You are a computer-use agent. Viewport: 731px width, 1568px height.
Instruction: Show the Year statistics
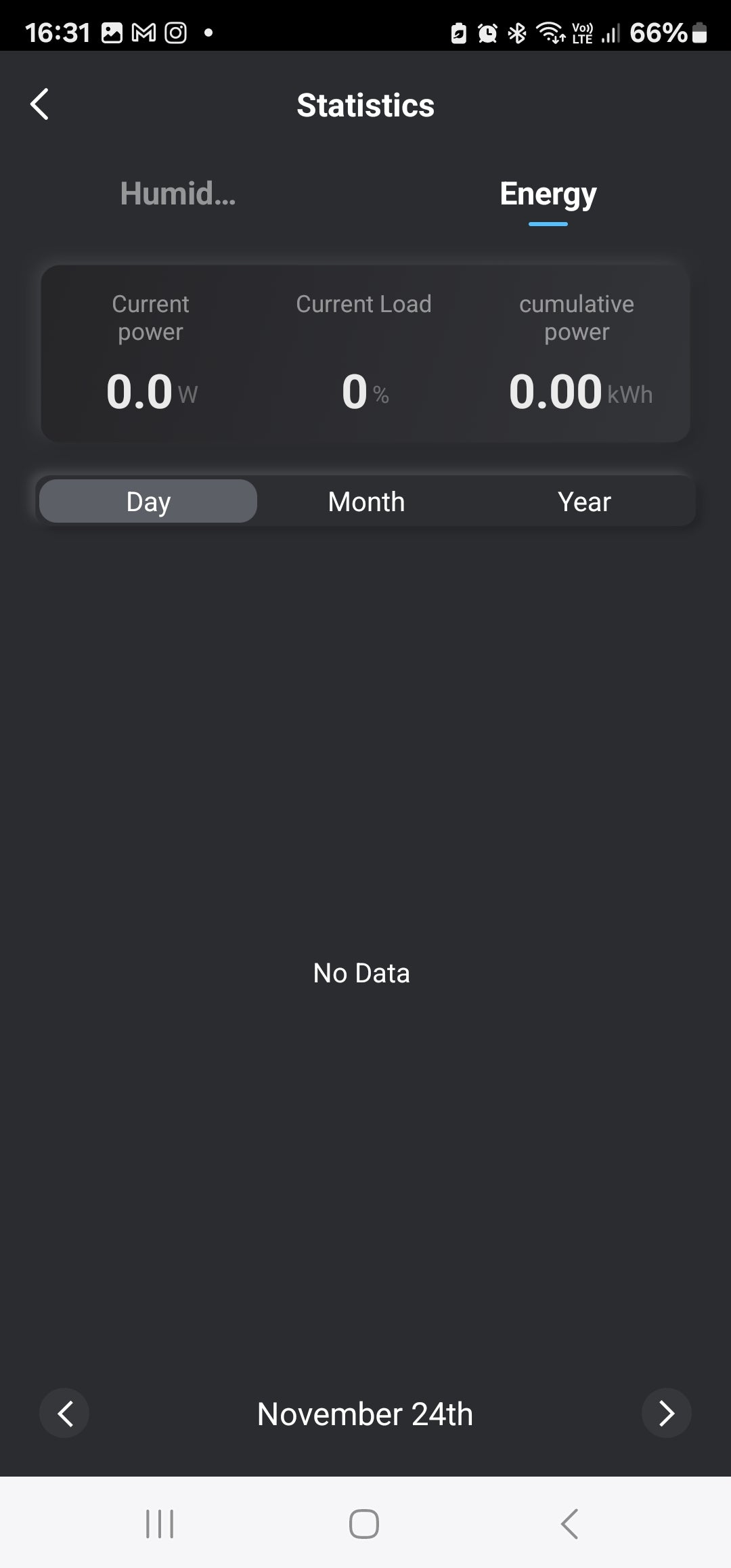click(584, 502)
